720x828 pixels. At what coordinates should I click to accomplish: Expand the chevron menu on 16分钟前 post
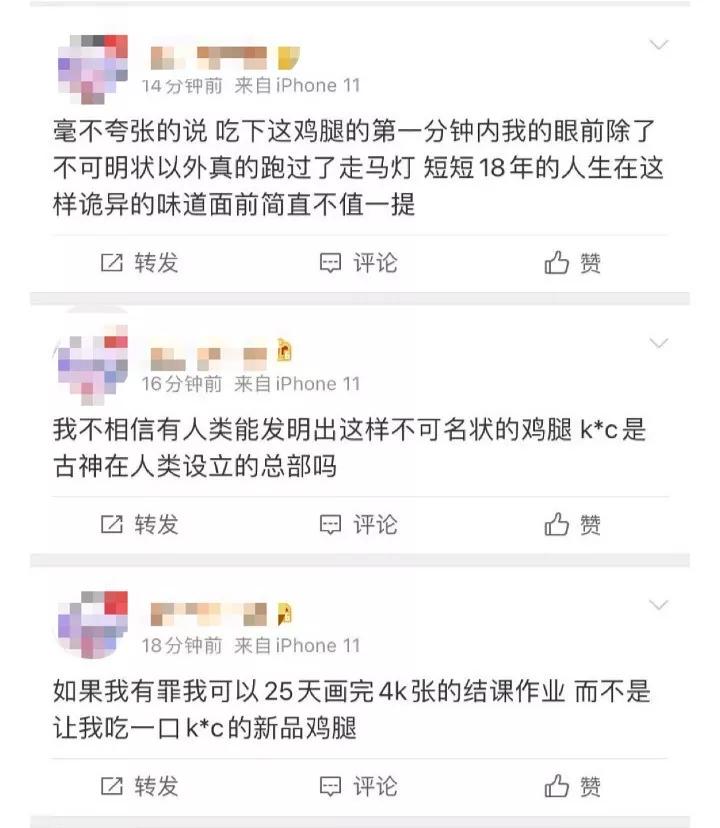coord(658,344)
